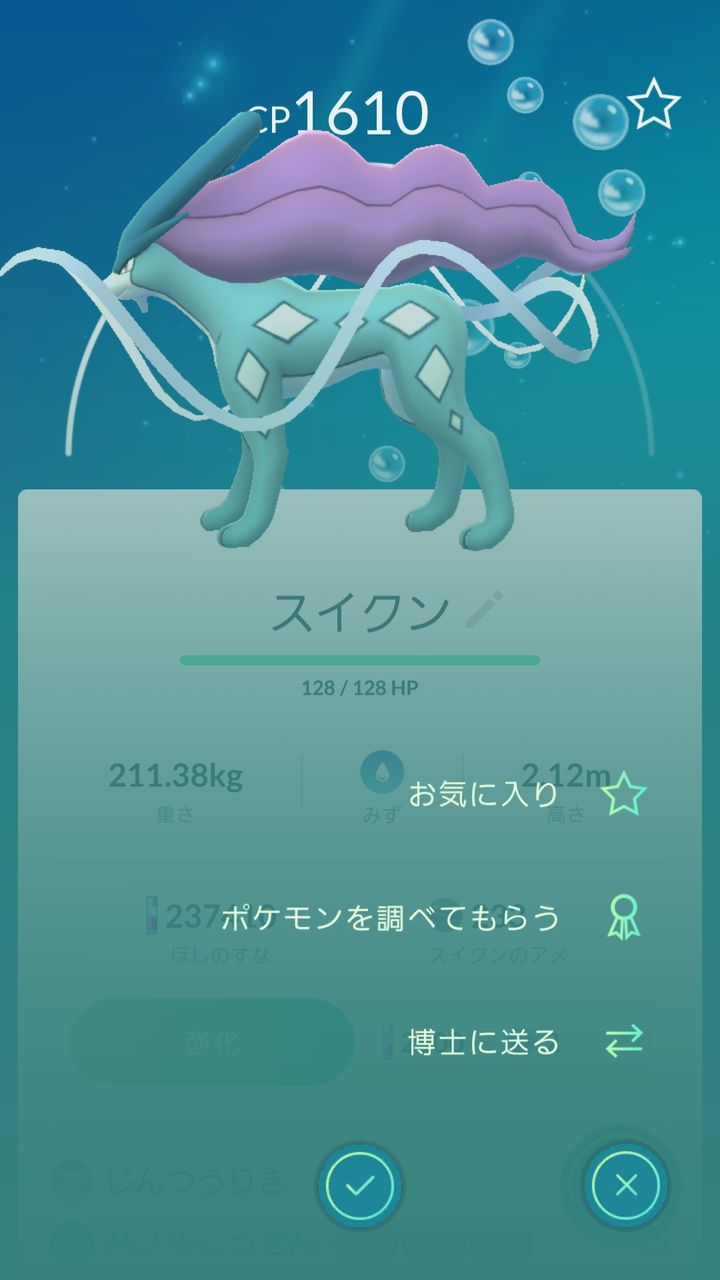Close the menu with the X button

click(626, 1185)
